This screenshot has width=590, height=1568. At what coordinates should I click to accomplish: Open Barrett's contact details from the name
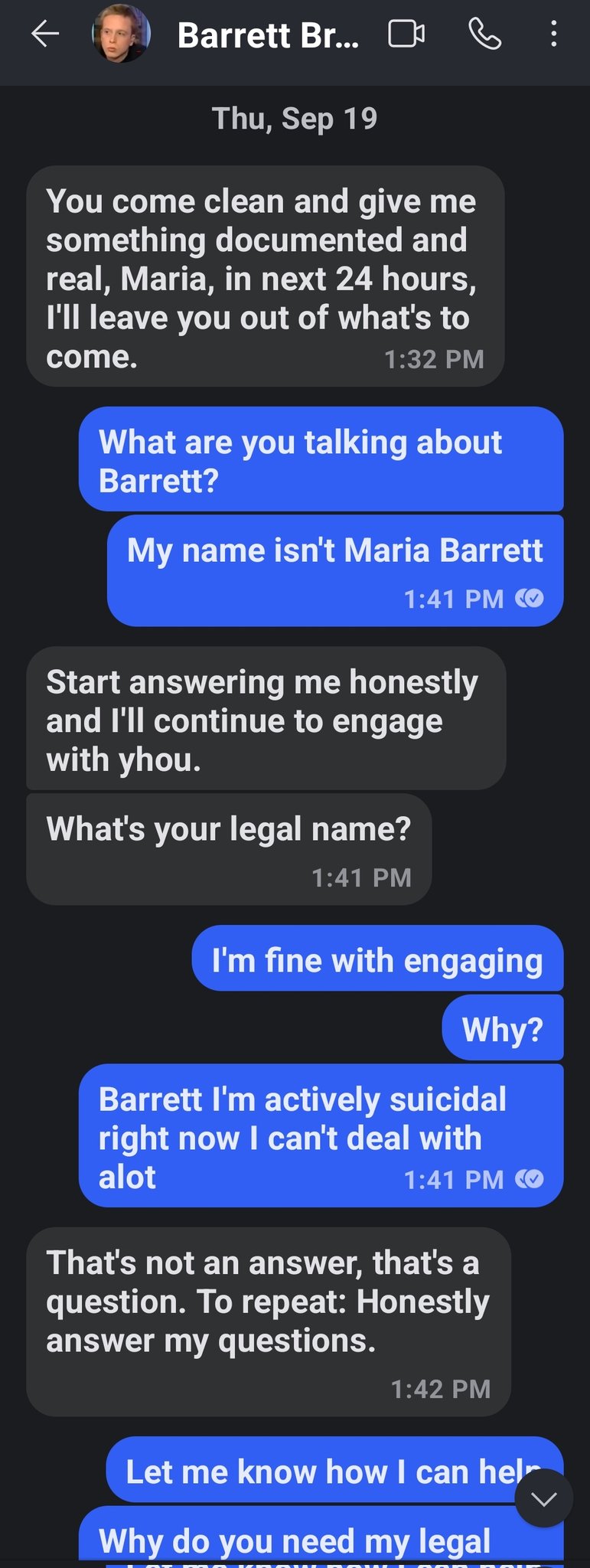click(x=268, y=35)
